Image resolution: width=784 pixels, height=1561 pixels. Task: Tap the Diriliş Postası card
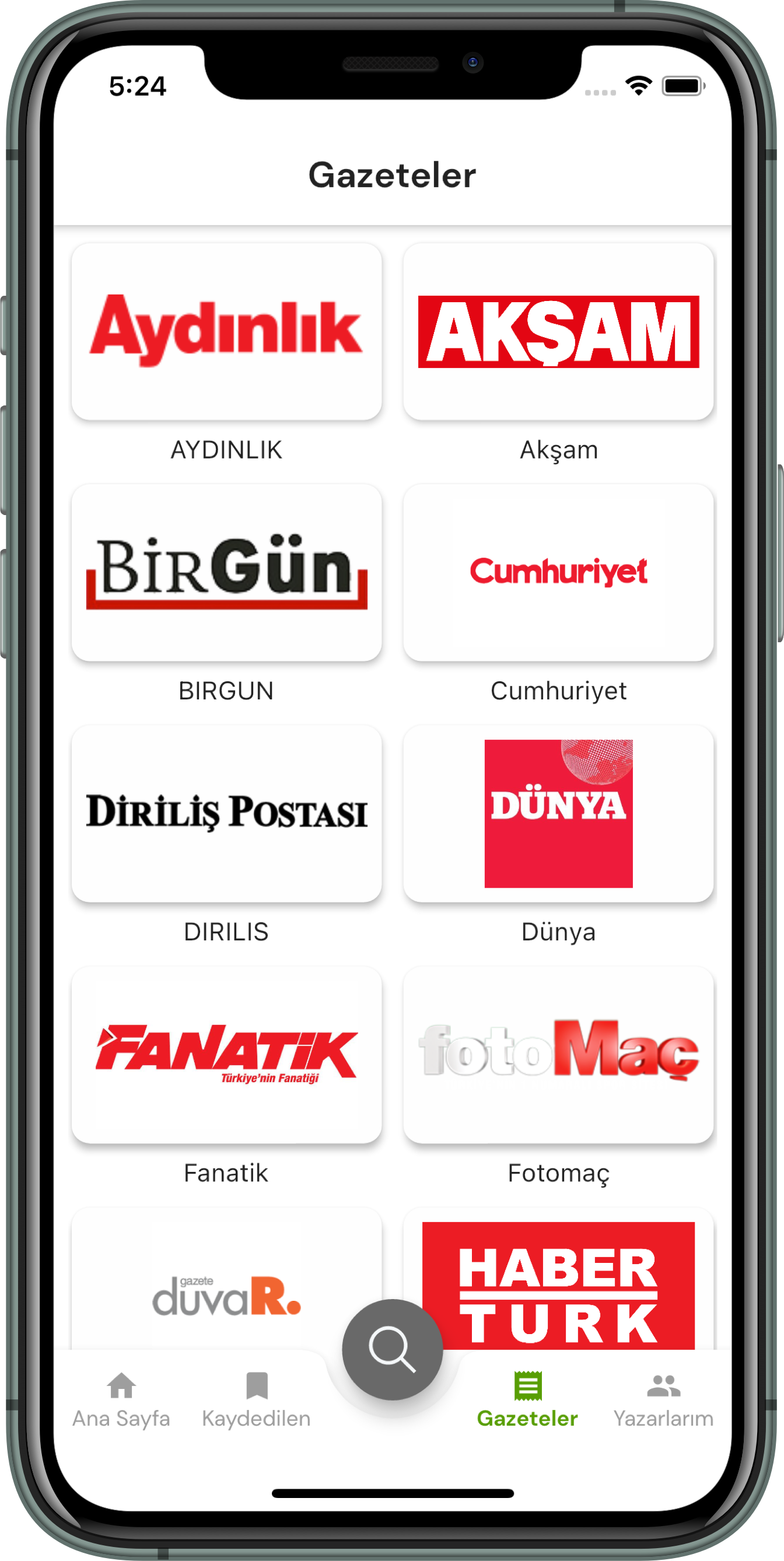tap(226, 813)
